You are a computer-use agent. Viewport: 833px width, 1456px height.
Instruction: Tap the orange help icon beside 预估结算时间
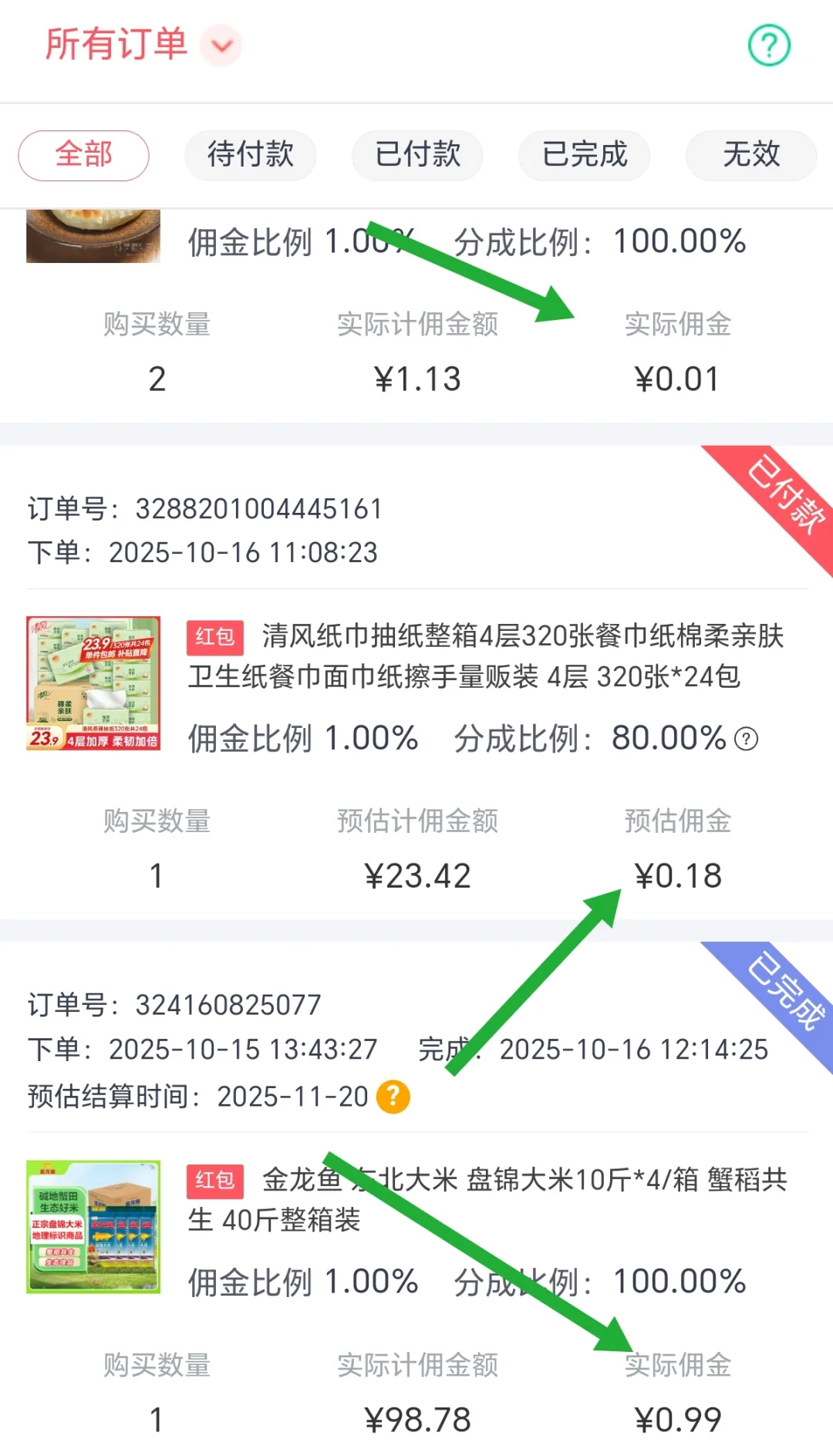(x=393, y=1096)
